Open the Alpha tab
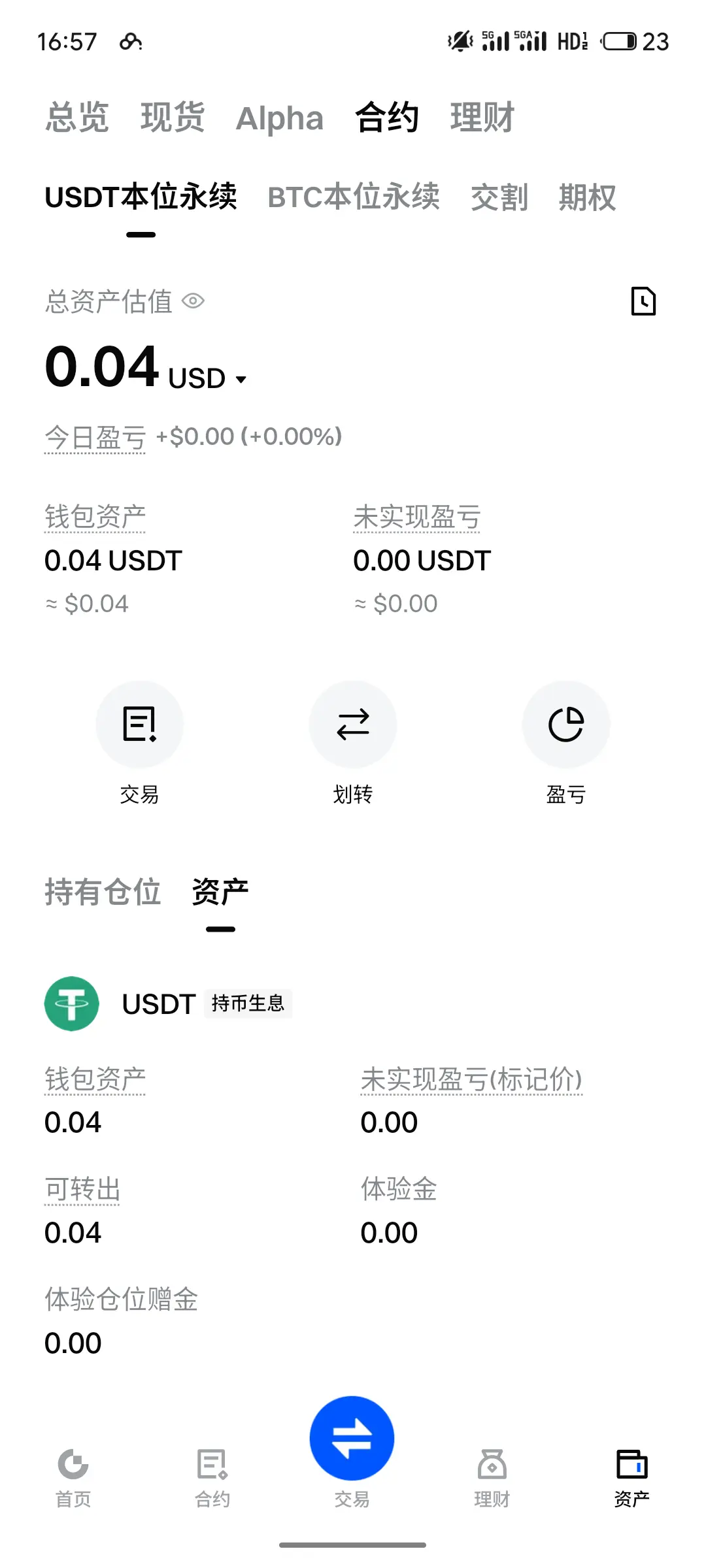 pyautogui.click(x=280, y=119)
